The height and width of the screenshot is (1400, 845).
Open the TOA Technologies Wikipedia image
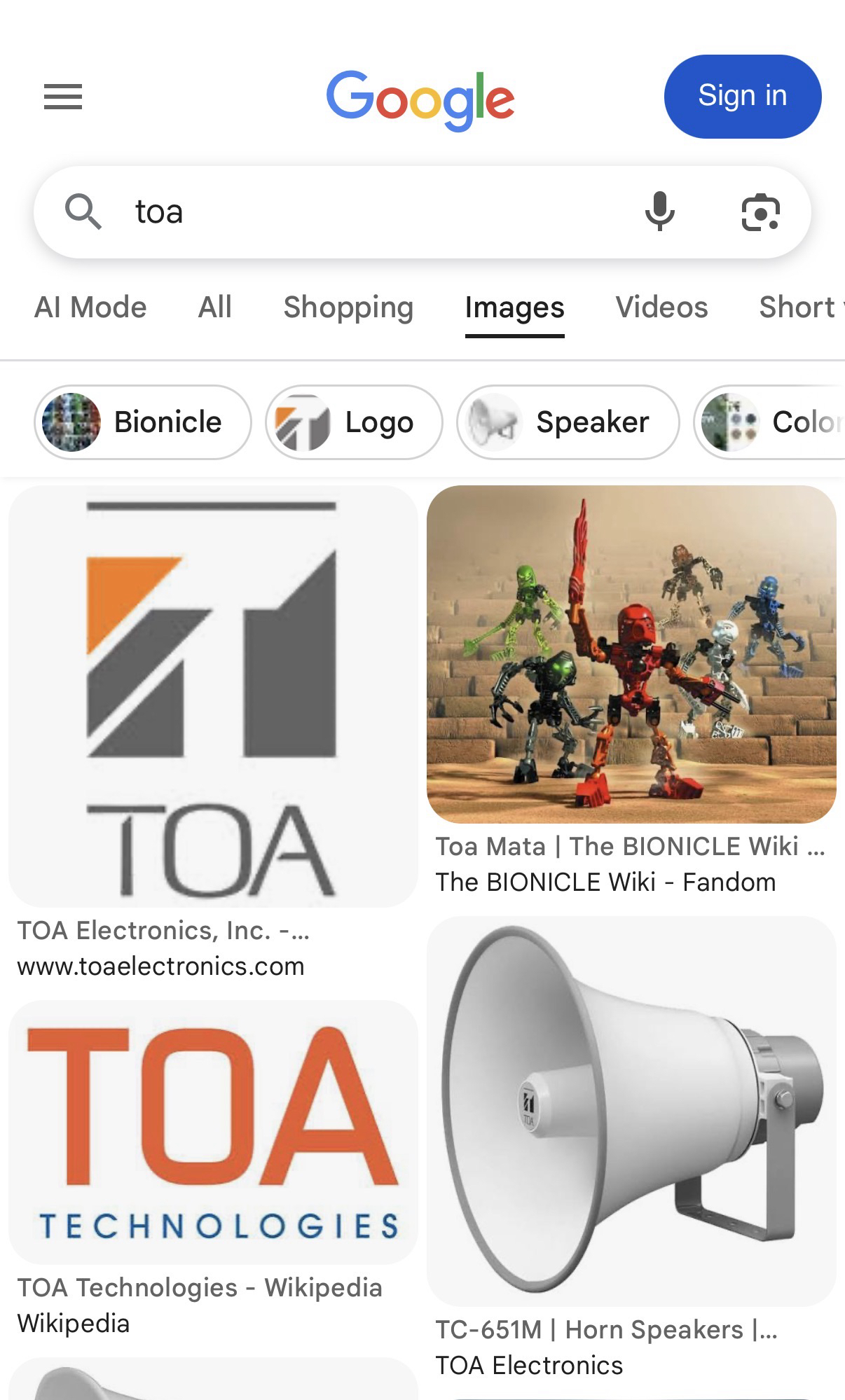(x=213, y=1132)
